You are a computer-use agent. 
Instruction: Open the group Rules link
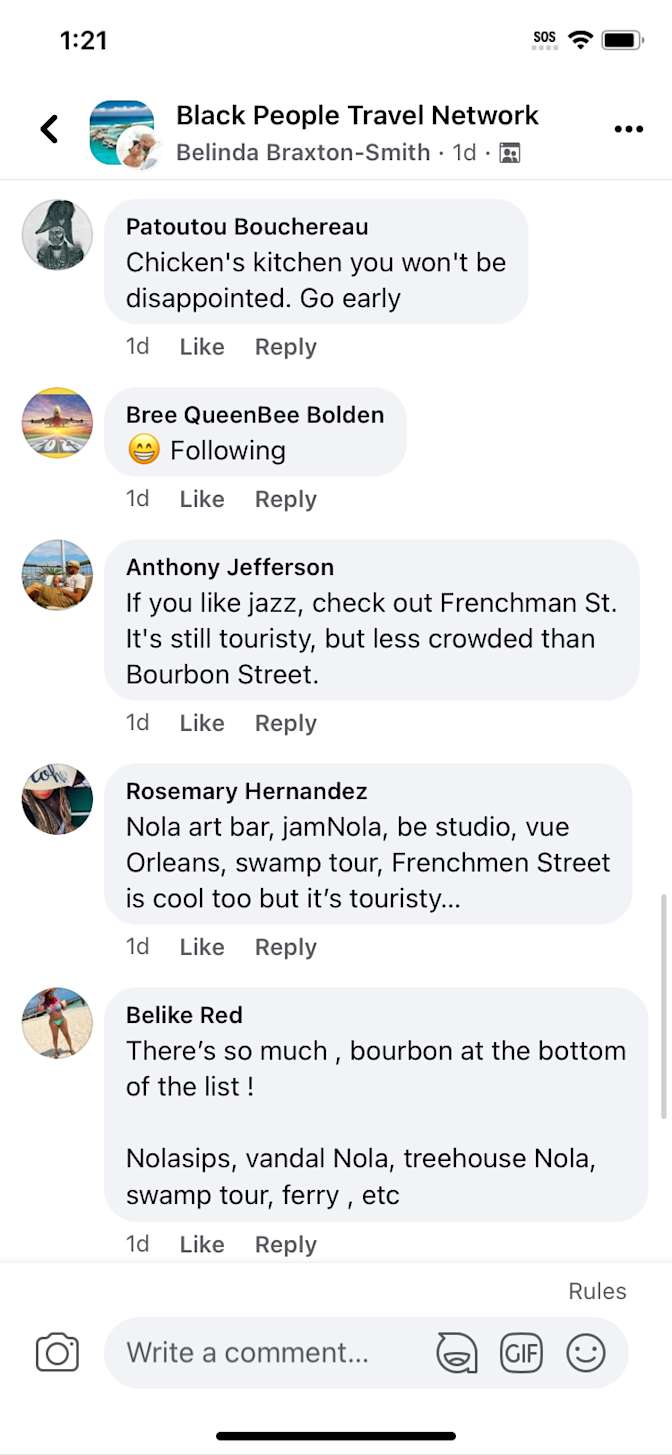tap(597, 1291)
